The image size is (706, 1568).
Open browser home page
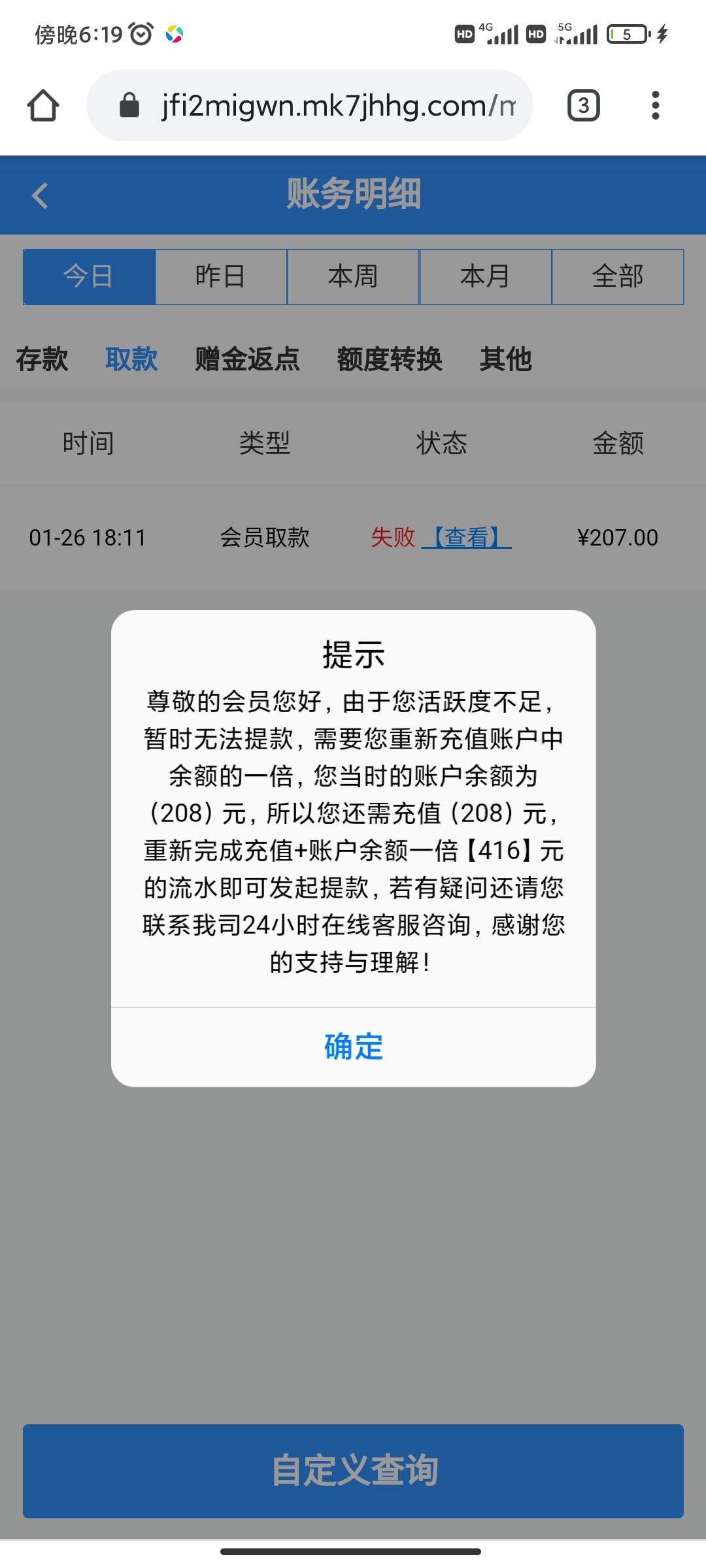click(43, 106)
